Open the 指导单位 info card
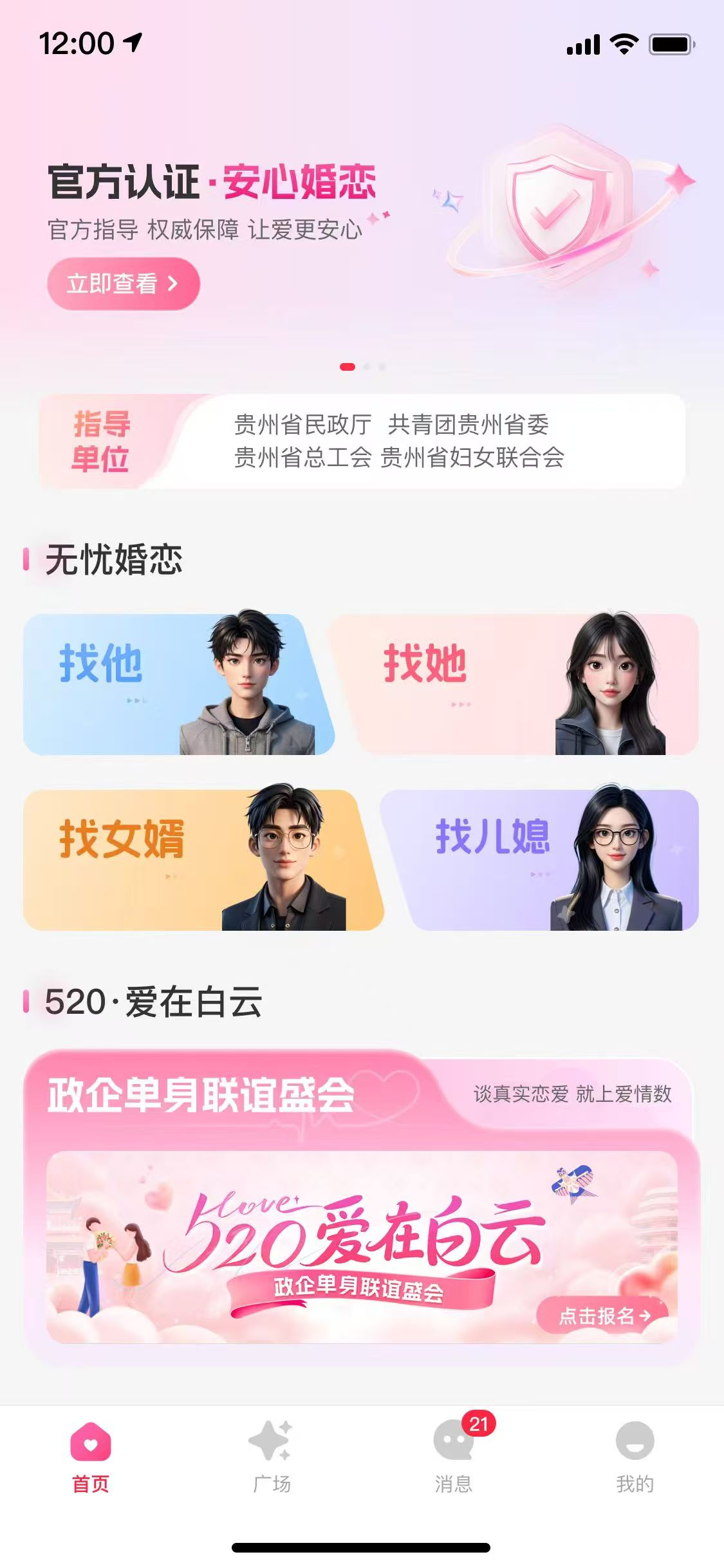Viewport: 724px width, 1568px height. (362, 442)
